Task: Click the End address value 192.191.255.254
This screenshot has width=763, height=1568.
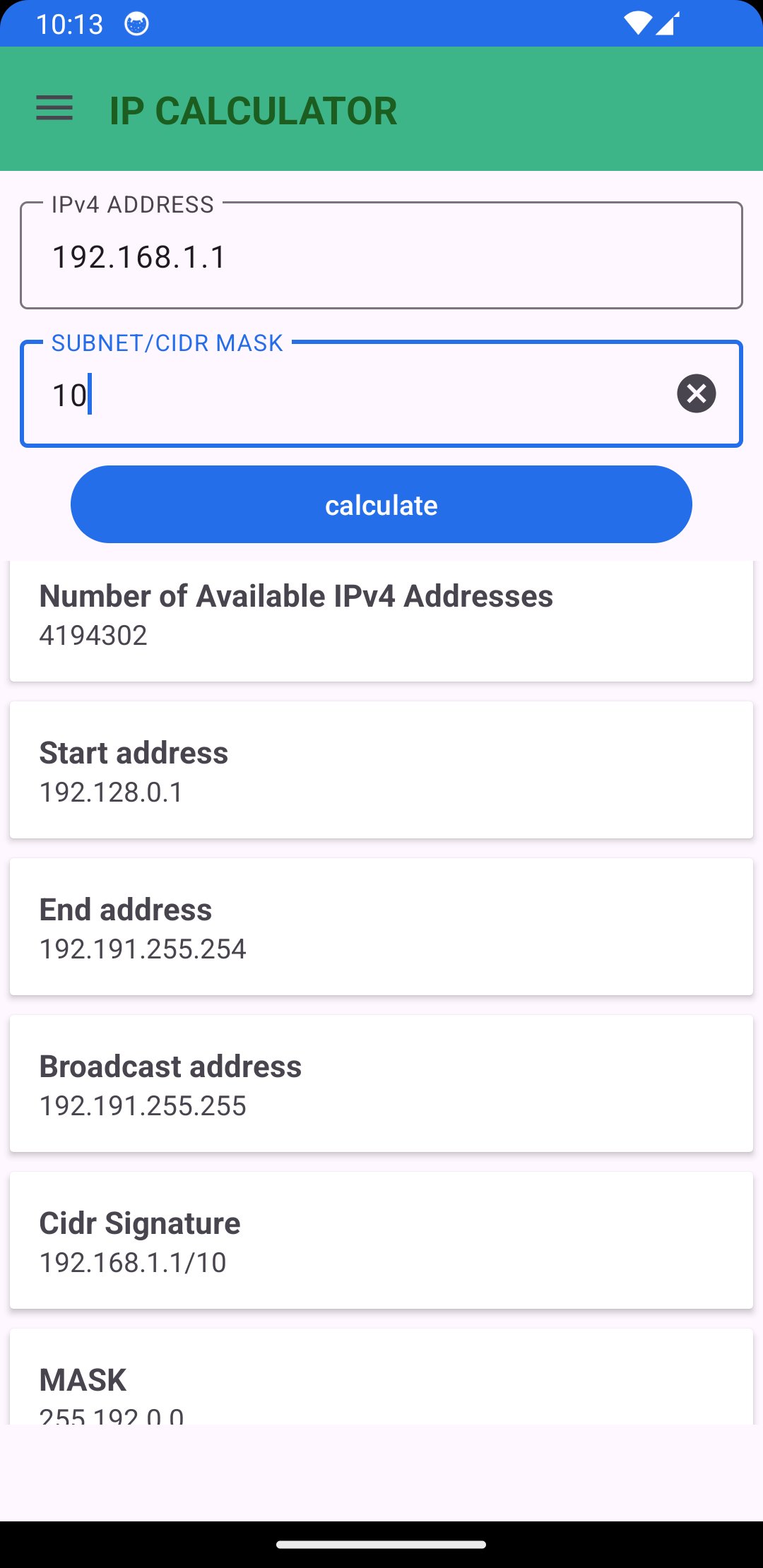Action: point(143,949)
